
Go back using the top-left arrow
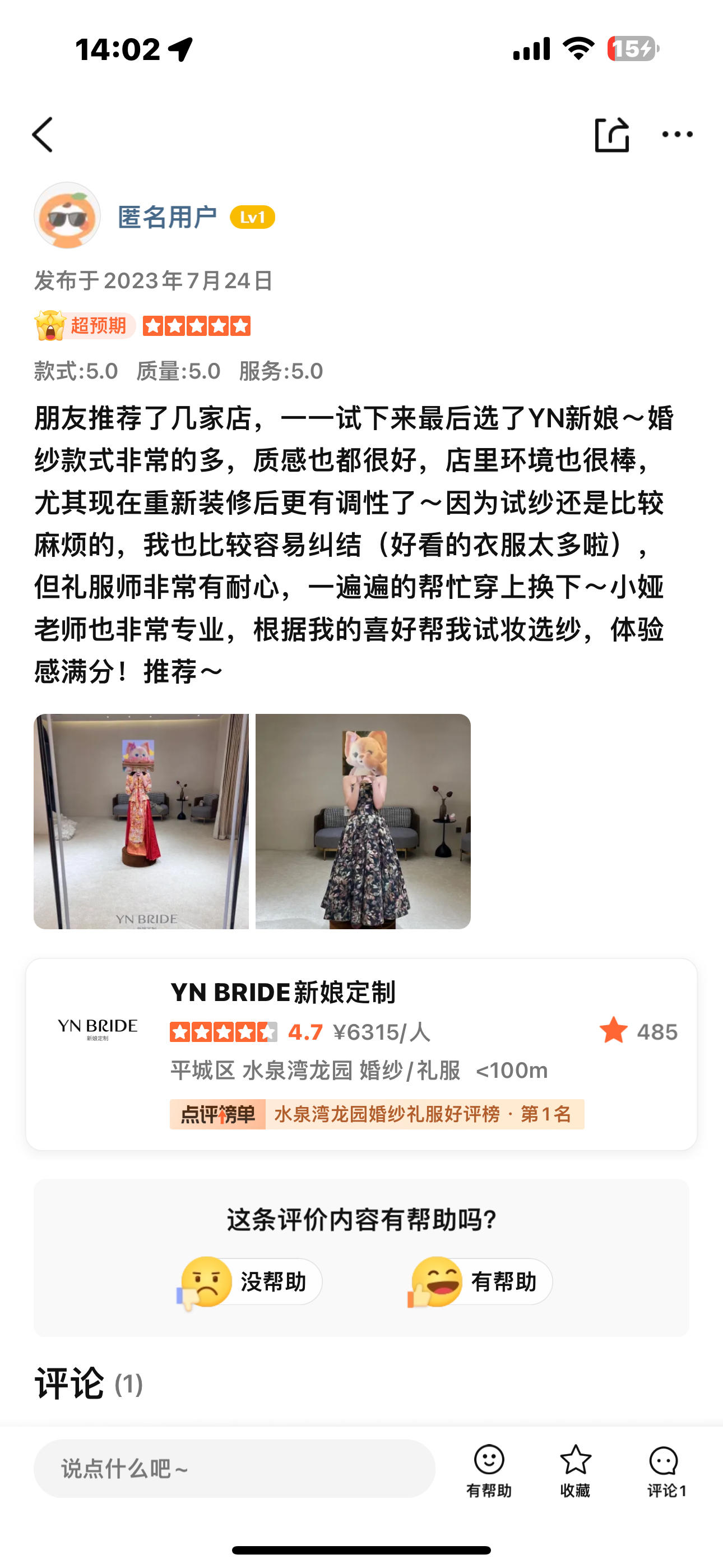(43, 135)
